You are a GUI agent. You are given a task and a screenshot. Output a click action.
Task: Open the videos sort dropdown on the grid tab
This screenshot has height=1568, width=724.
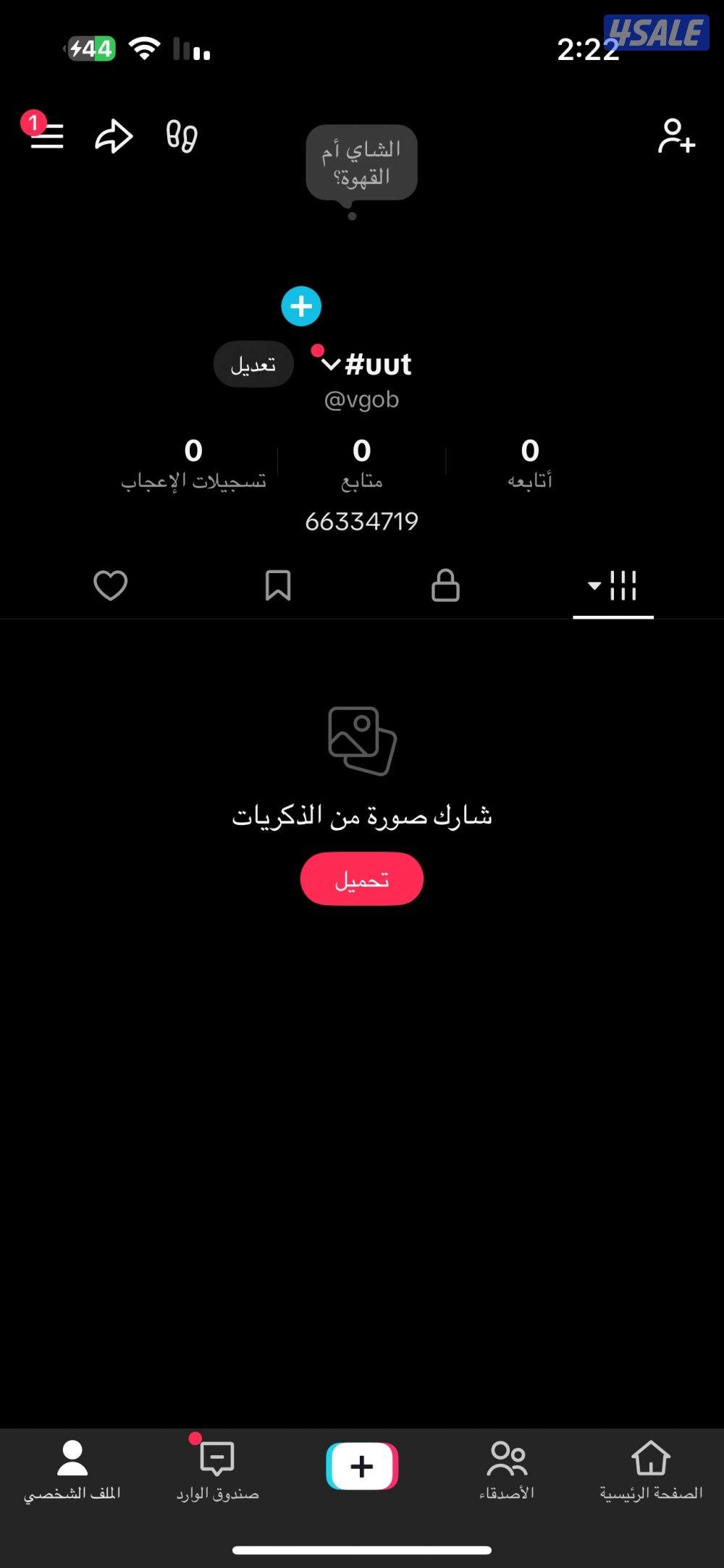point(595,585)
